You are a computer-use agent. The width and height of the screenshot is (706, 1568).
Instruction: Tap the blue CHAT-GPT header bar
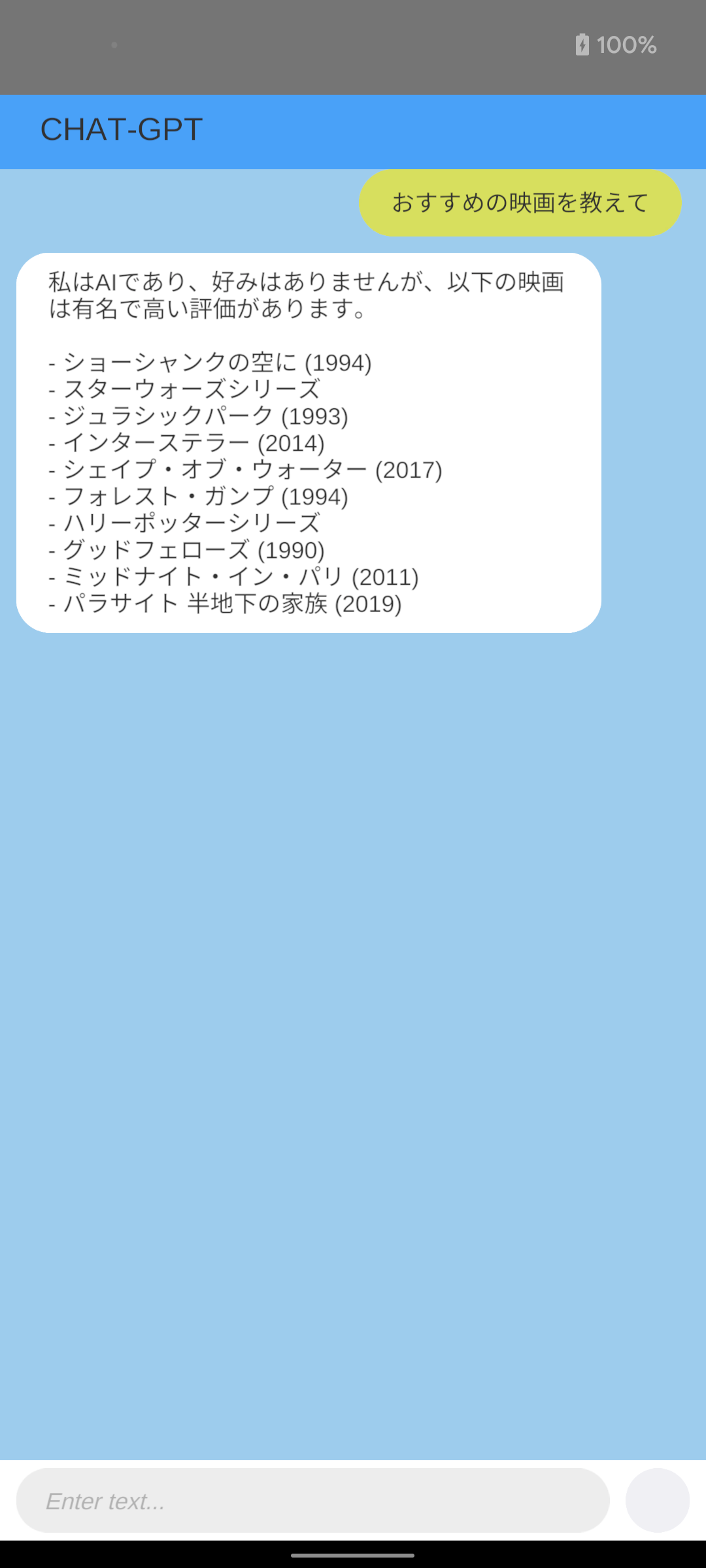pyautogui.click(x=458, y=129)
